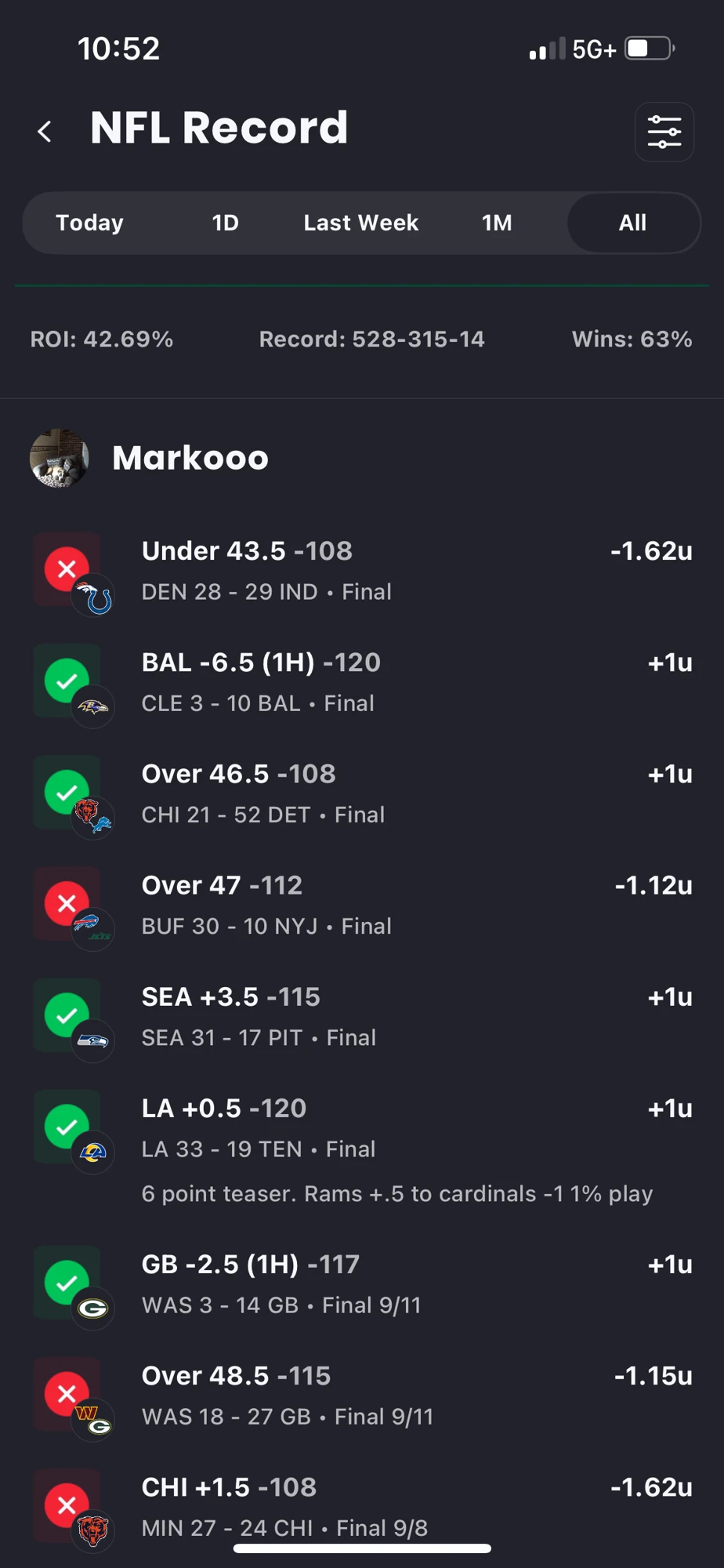This screenshot has width=724, height=1568.
Task: Show Last Week's record
Action: (x=361, y=223)
